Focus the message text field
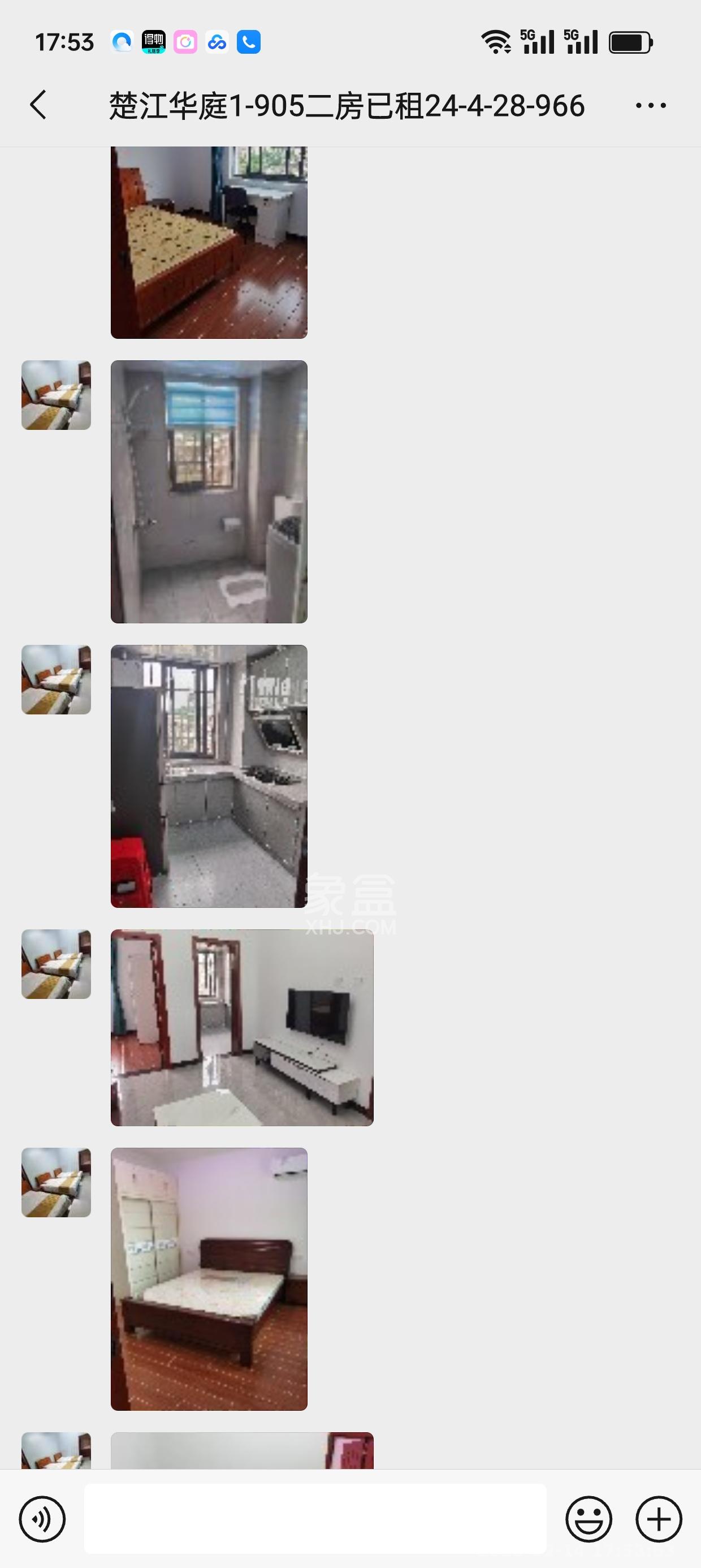The width and height of the screenshot is (701, 1568). click(314, 1518)
